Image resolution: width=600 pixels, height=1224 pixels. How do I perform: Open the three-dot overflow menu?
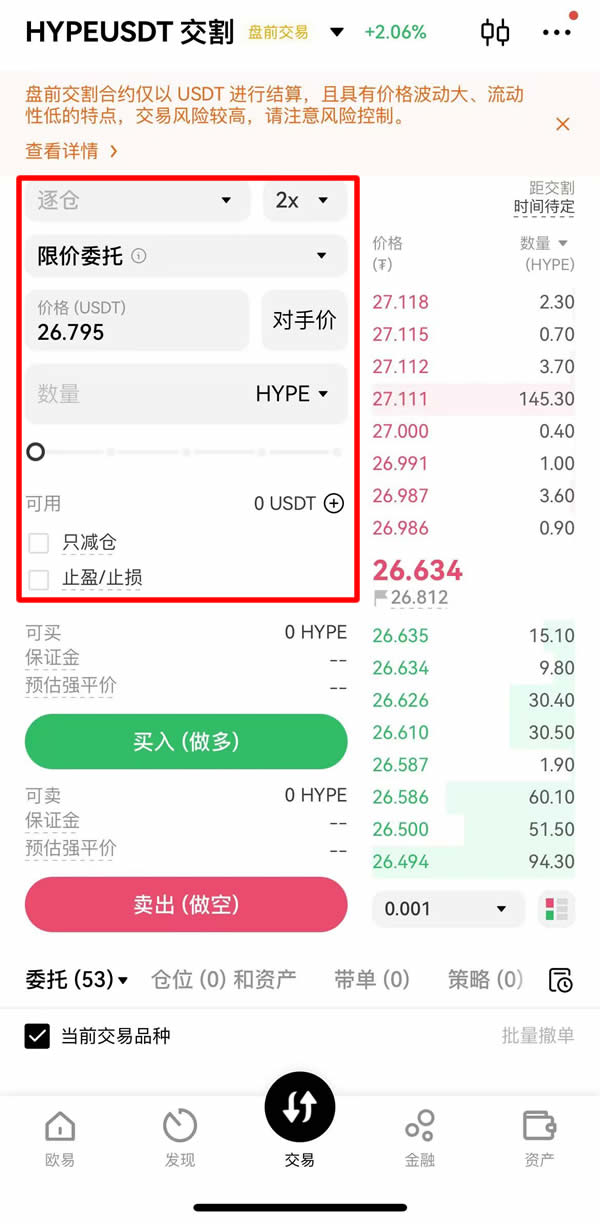click(x=557, y=32)
